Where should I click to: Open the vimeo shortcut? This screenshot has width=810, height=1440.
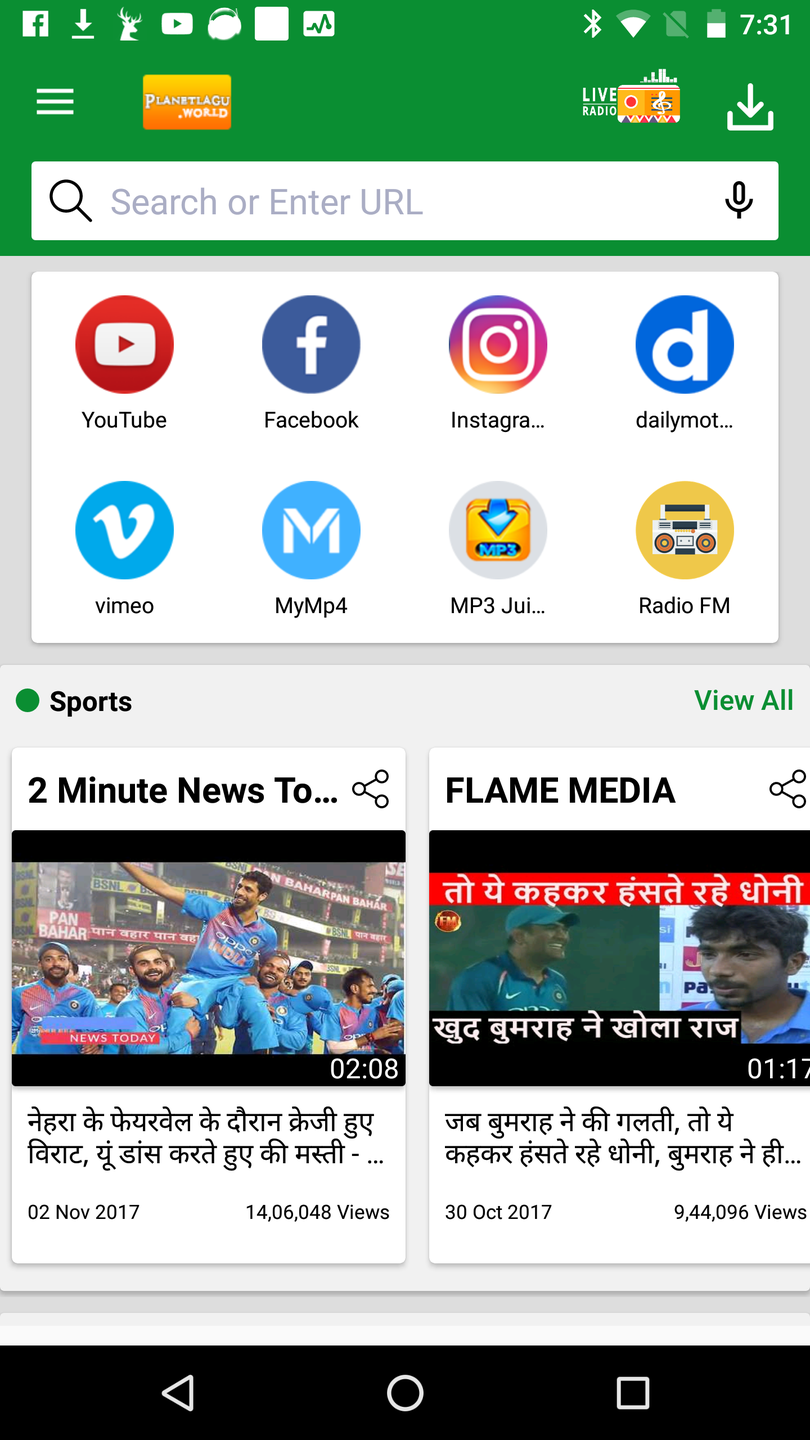click(124, 530)
